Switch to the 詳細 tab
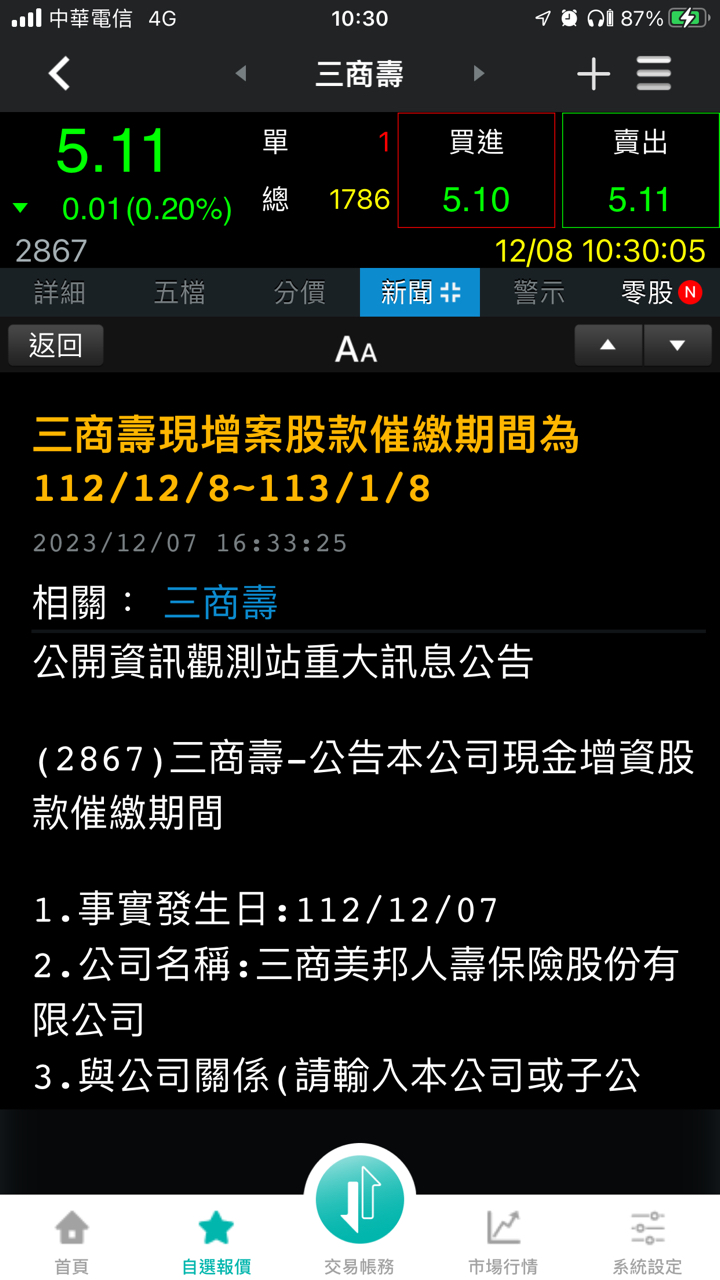 pyautogui.click(x=60, y=292)
